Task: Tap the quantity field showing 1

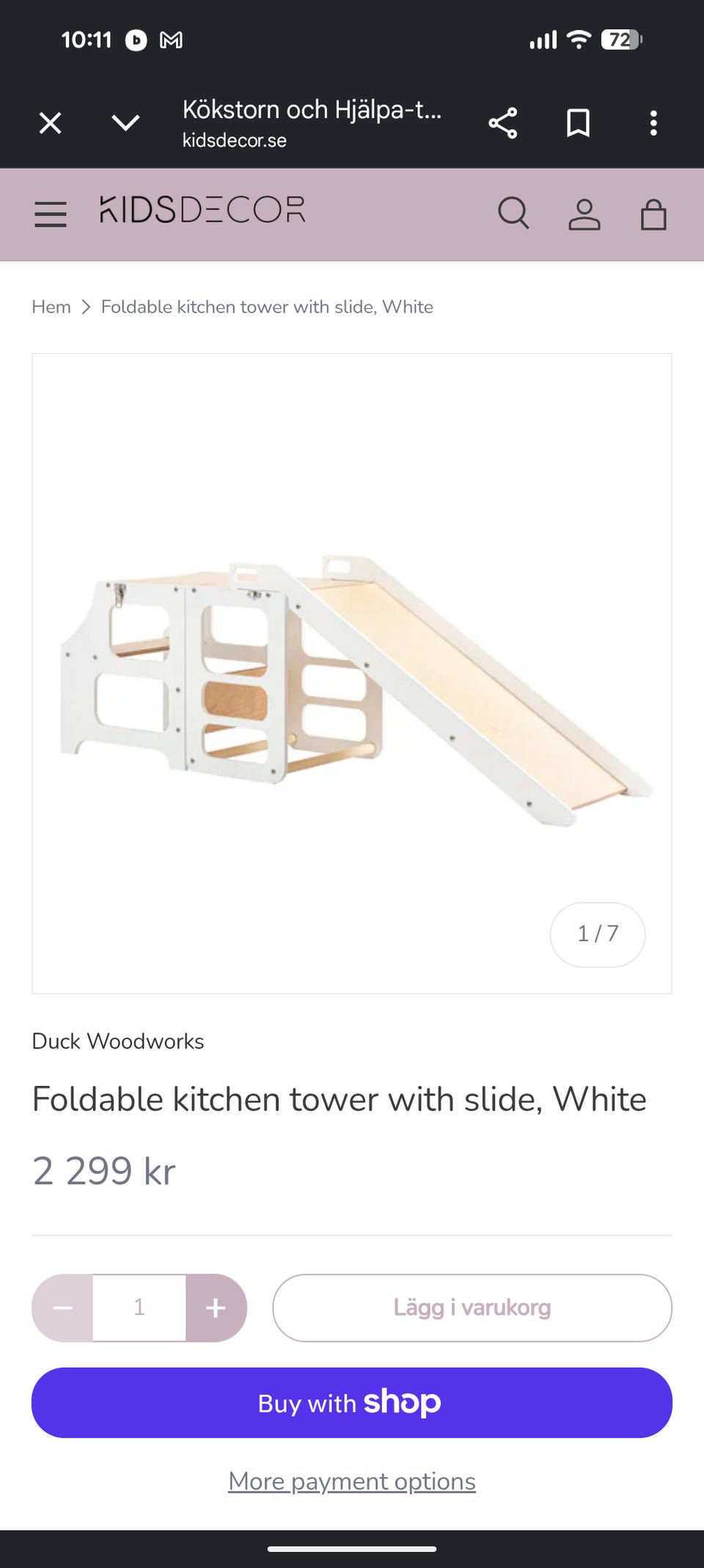Action: 139,1308
